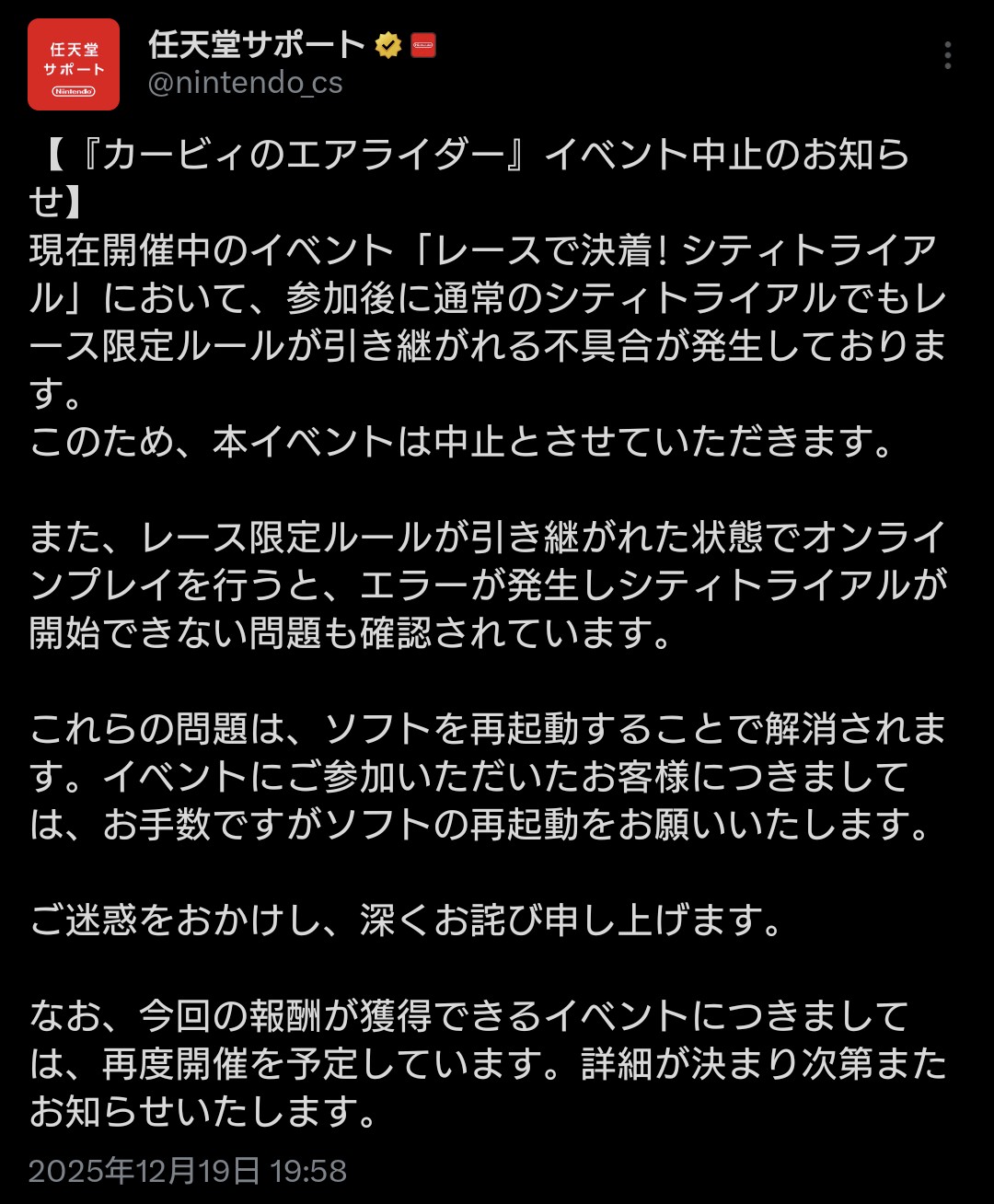
Task: Open the post's three-dot overflow menu
Action: point(947,56)
